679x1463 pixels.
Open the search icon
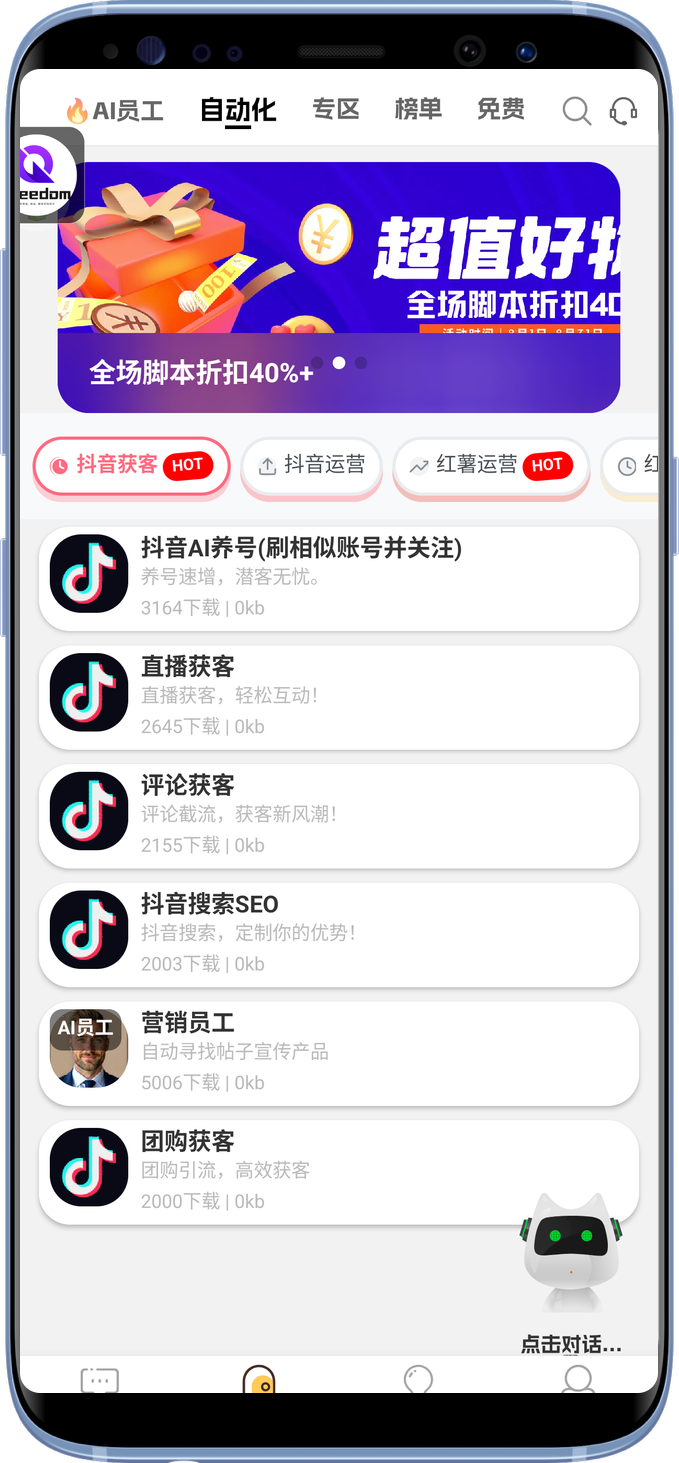(576, 110)
